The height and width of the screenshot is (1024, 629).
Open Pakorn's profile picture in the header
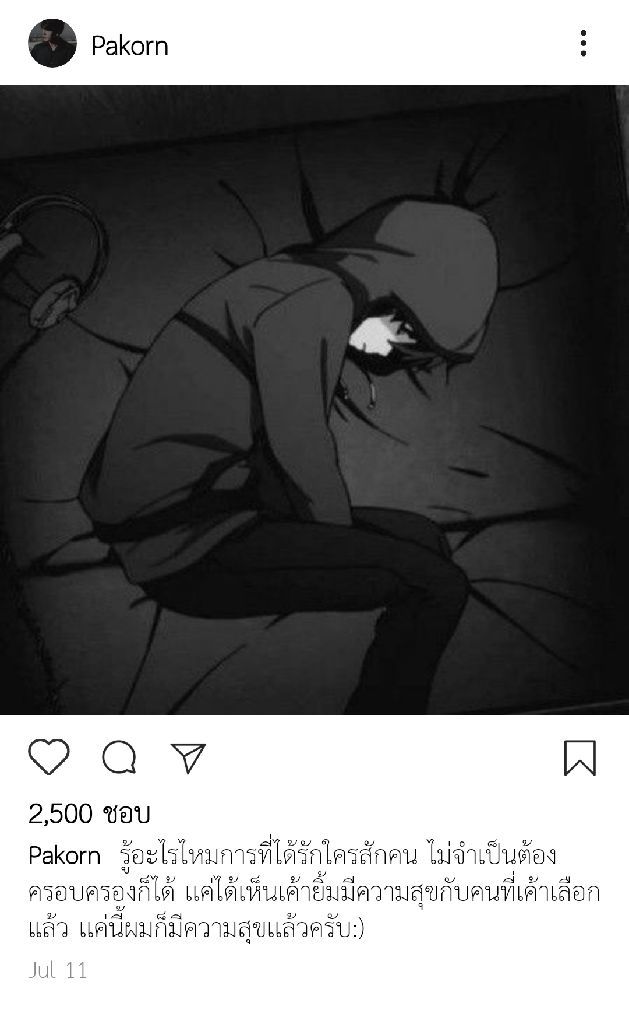(x=52, y=44)
